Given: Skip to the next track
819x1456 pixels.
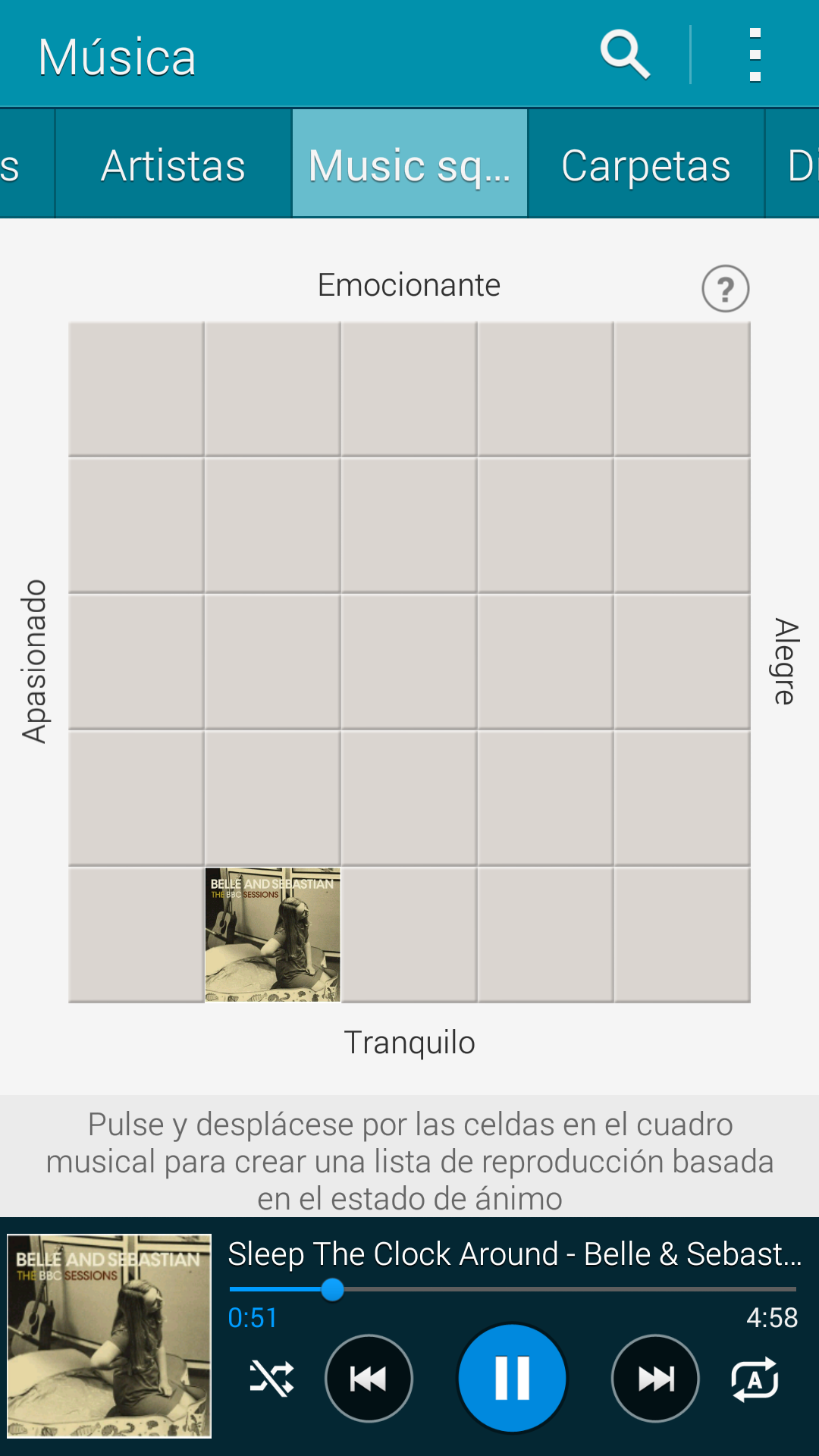Looking at the screenshot, I should click(655, 1378).
